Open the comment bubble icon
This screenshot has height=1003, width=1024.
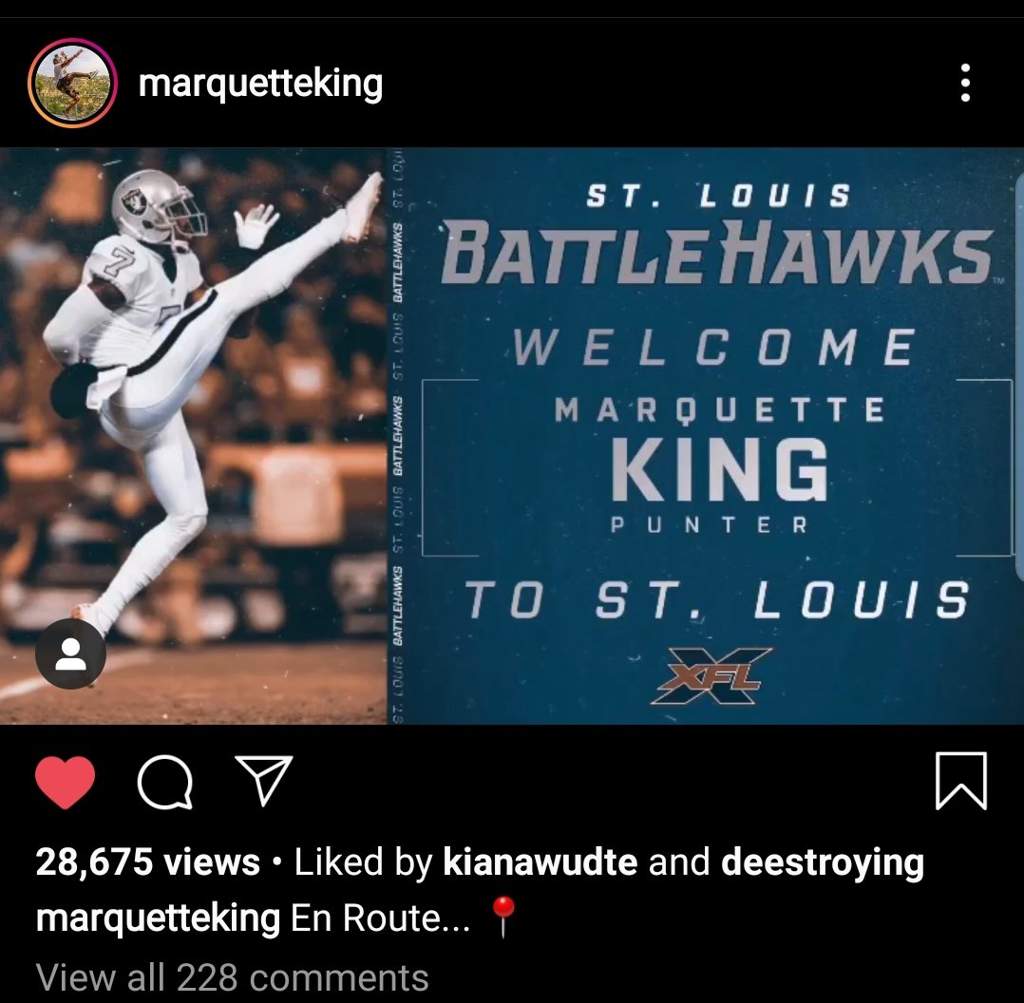point(165,782)
